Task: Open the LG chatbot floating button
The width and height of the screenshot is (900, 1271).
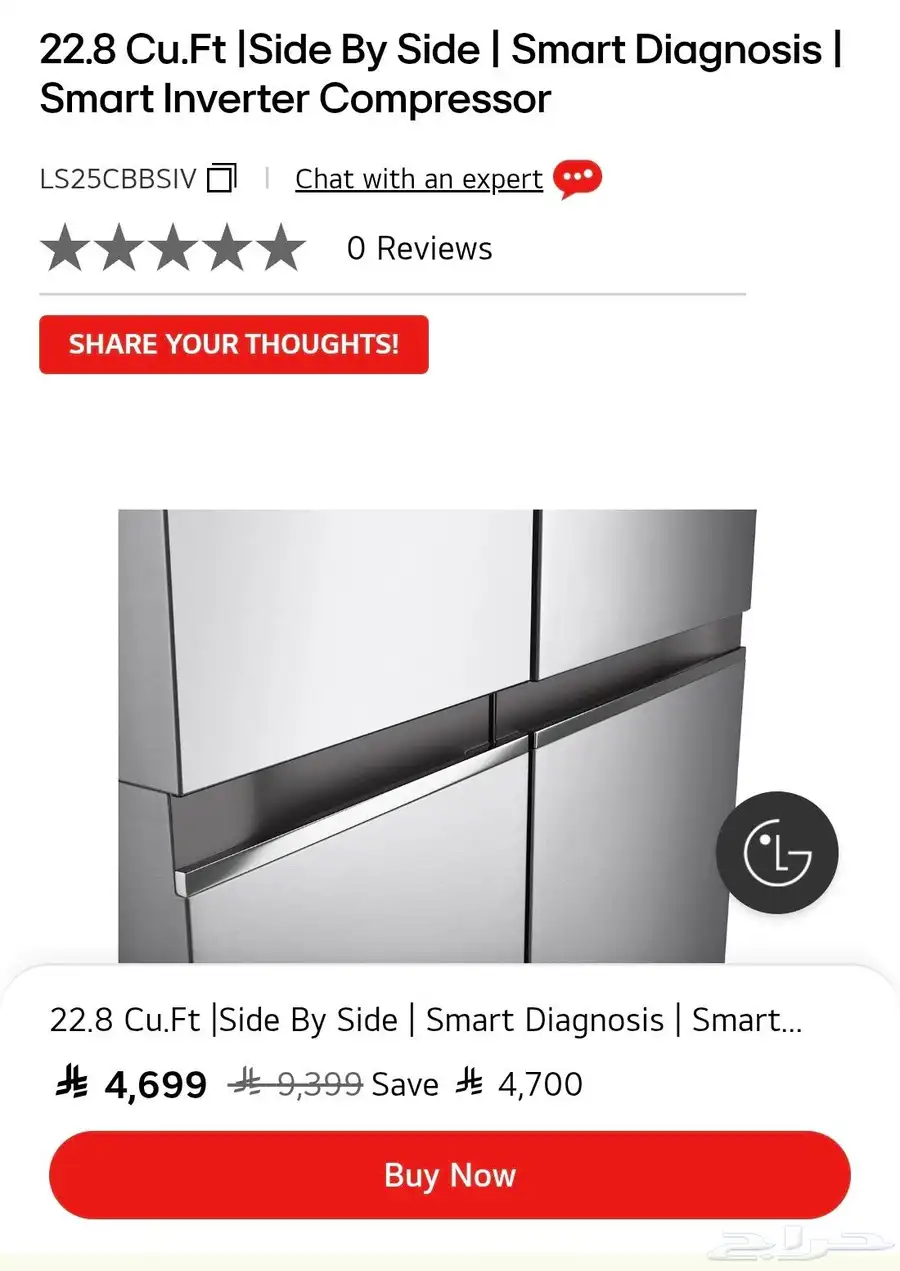Action: click(777, 853)
